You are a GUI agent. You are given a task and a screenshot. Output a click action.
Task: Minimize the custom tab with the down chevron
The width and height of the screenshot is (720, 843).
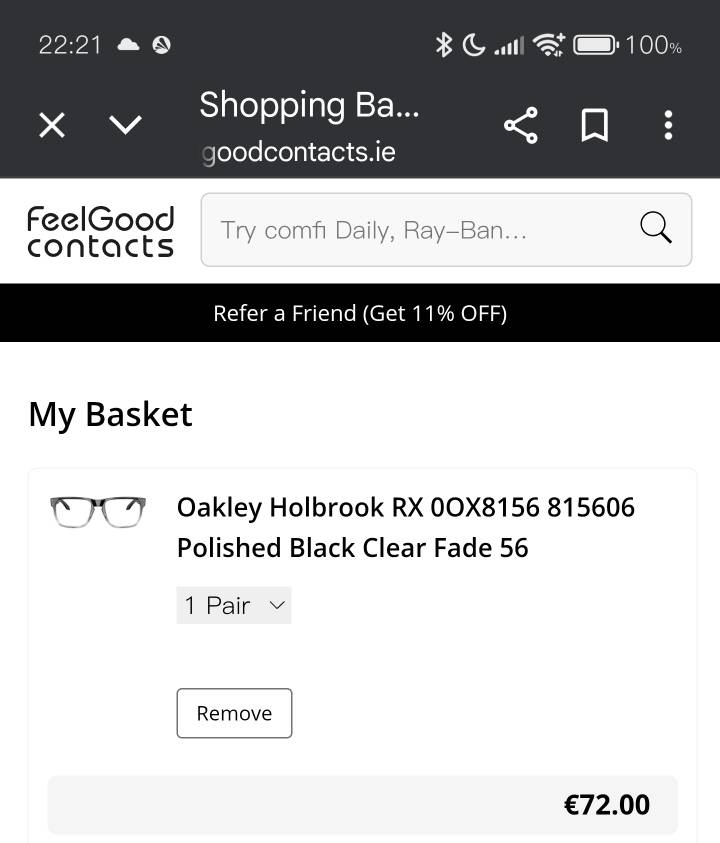click(x=125, y=126)
